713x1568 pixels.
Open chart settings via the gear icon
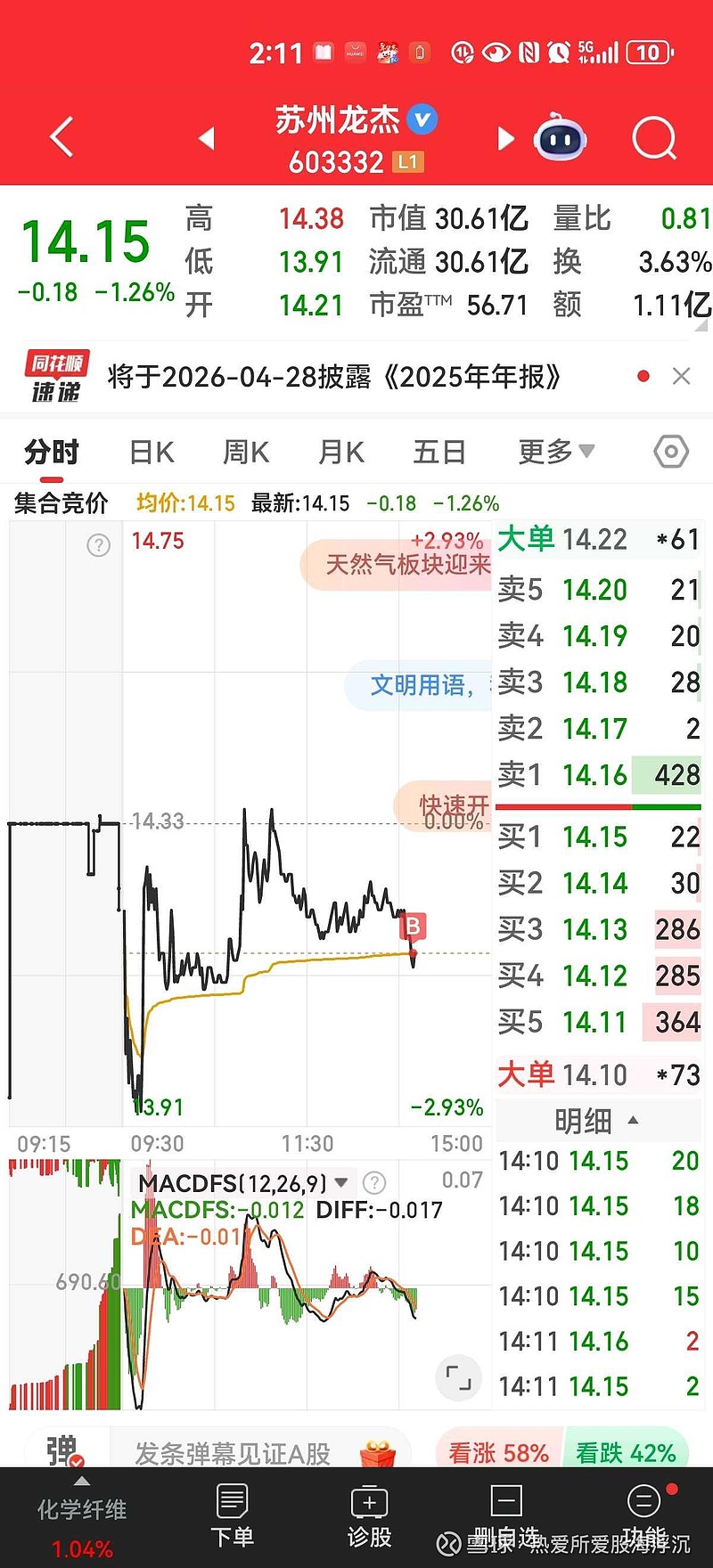point(670,452)
